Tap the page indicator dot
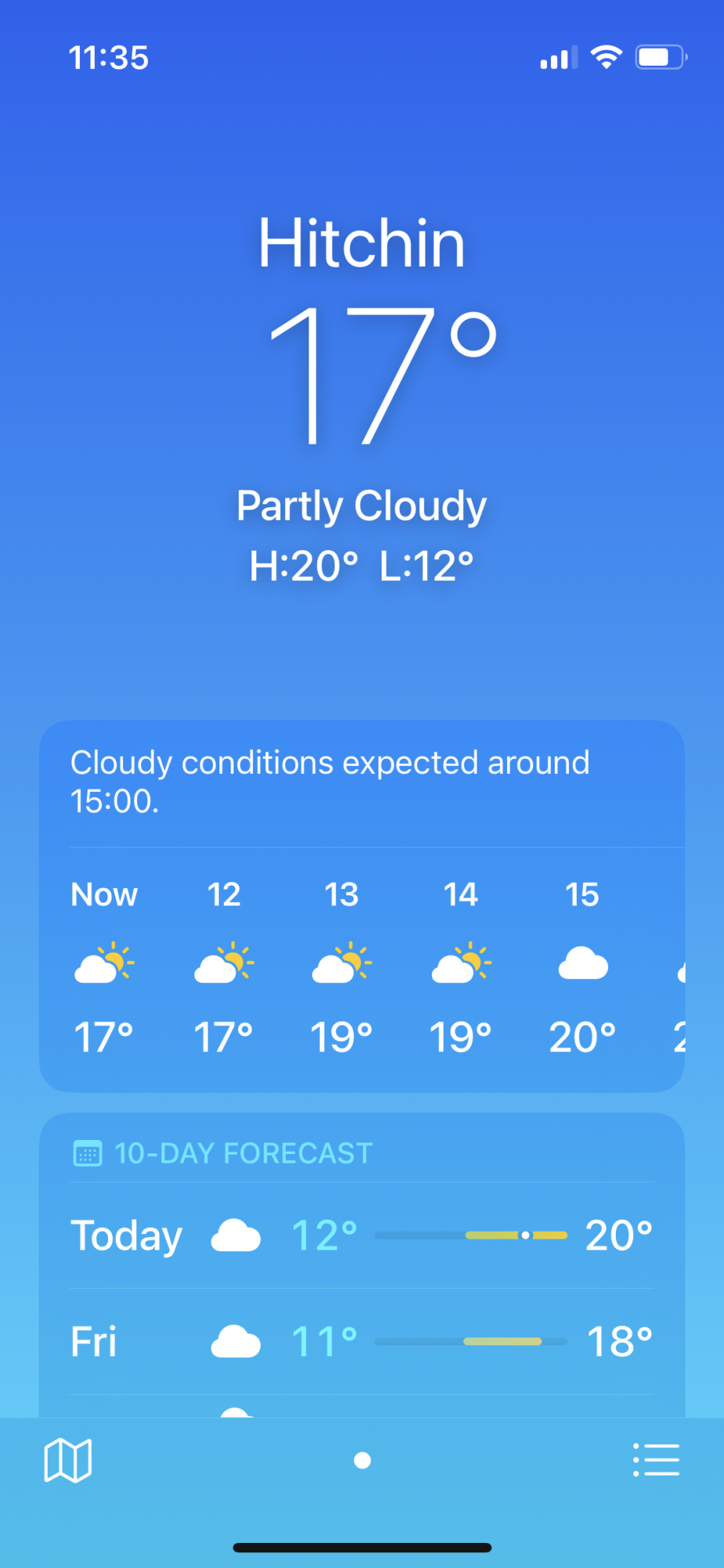The width and height of the screenshot is (724, 1568). pyautogui.click(x=362, y=1461)
